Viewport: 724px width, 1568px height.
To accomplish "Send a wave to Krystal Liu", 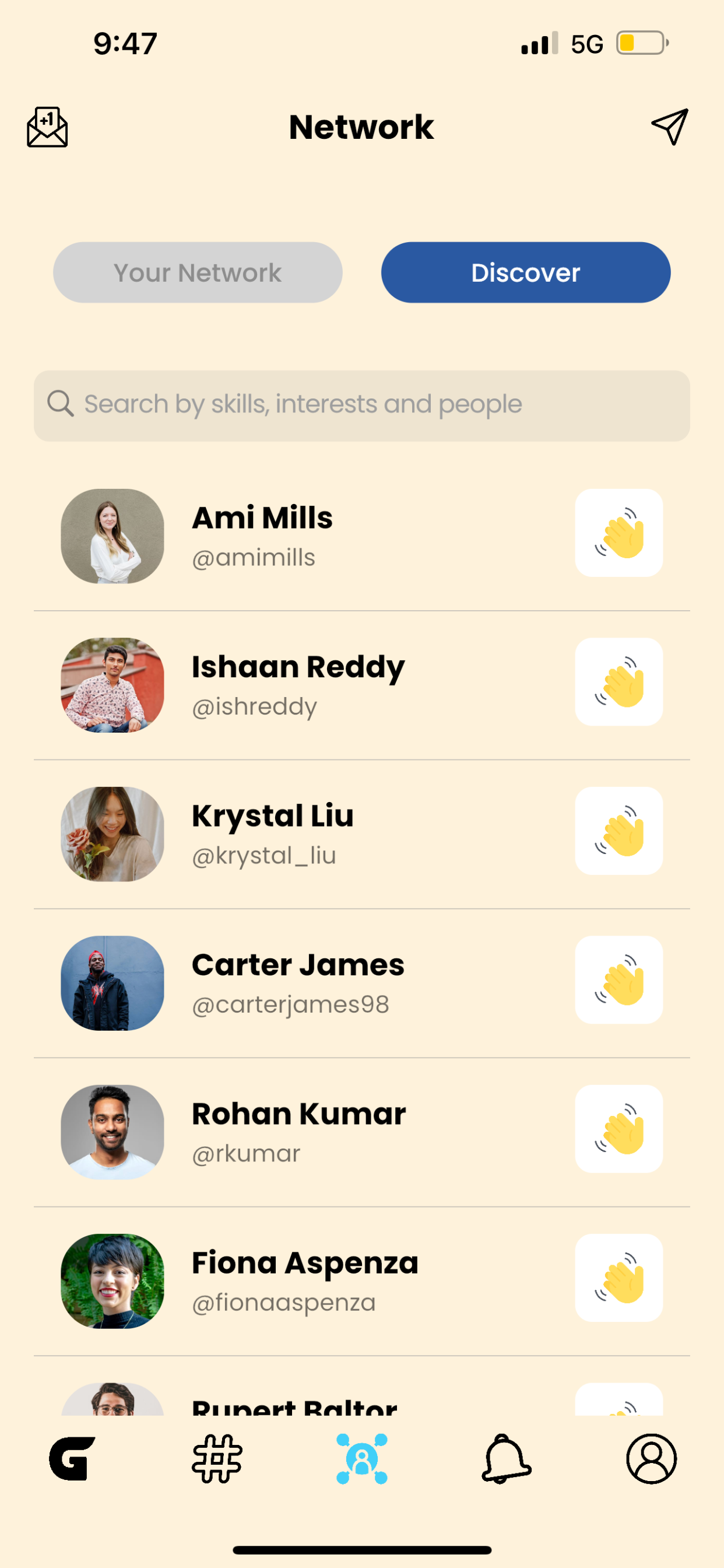I will point(618,831).
